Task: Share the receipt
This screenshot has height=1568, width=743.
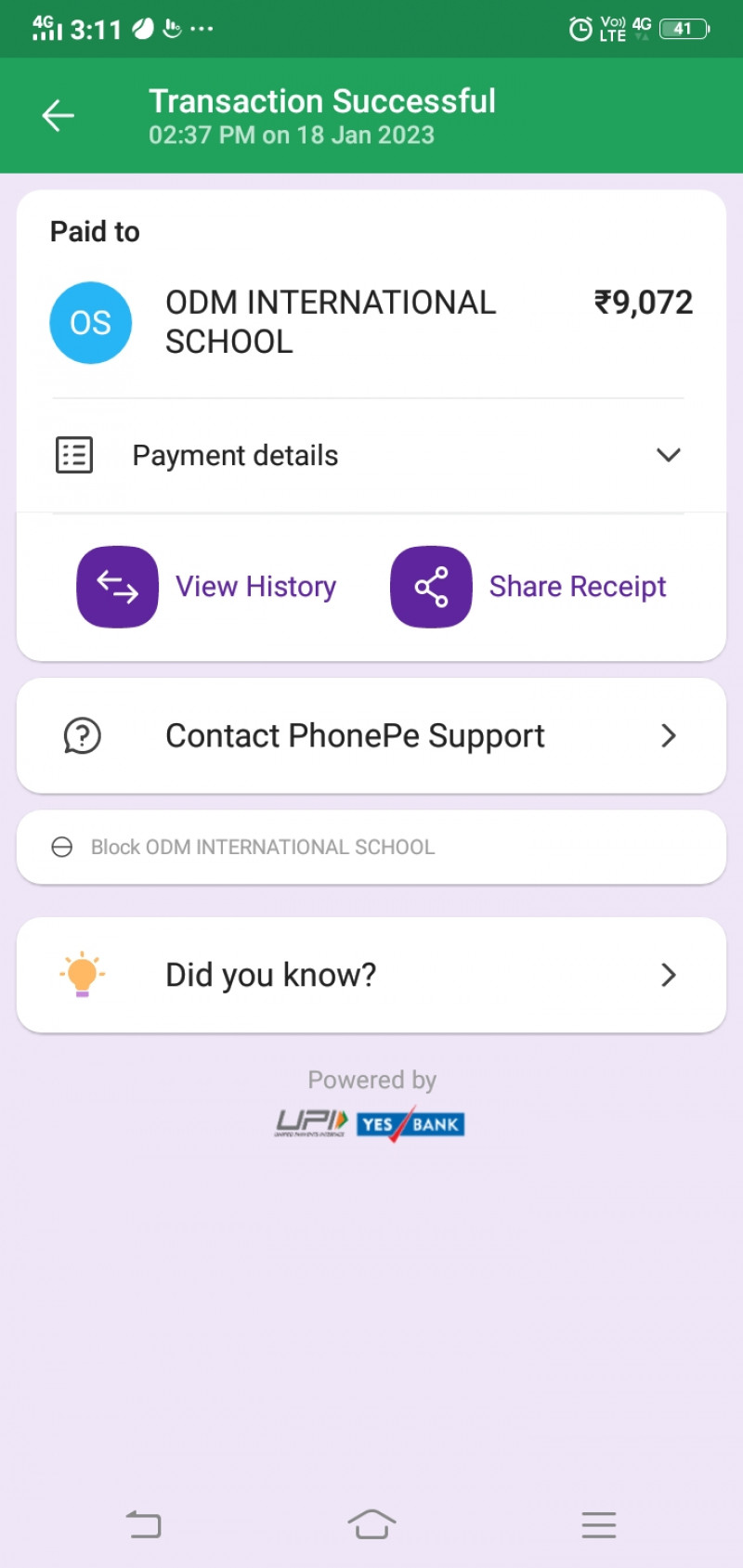Action: click(528, 587)
